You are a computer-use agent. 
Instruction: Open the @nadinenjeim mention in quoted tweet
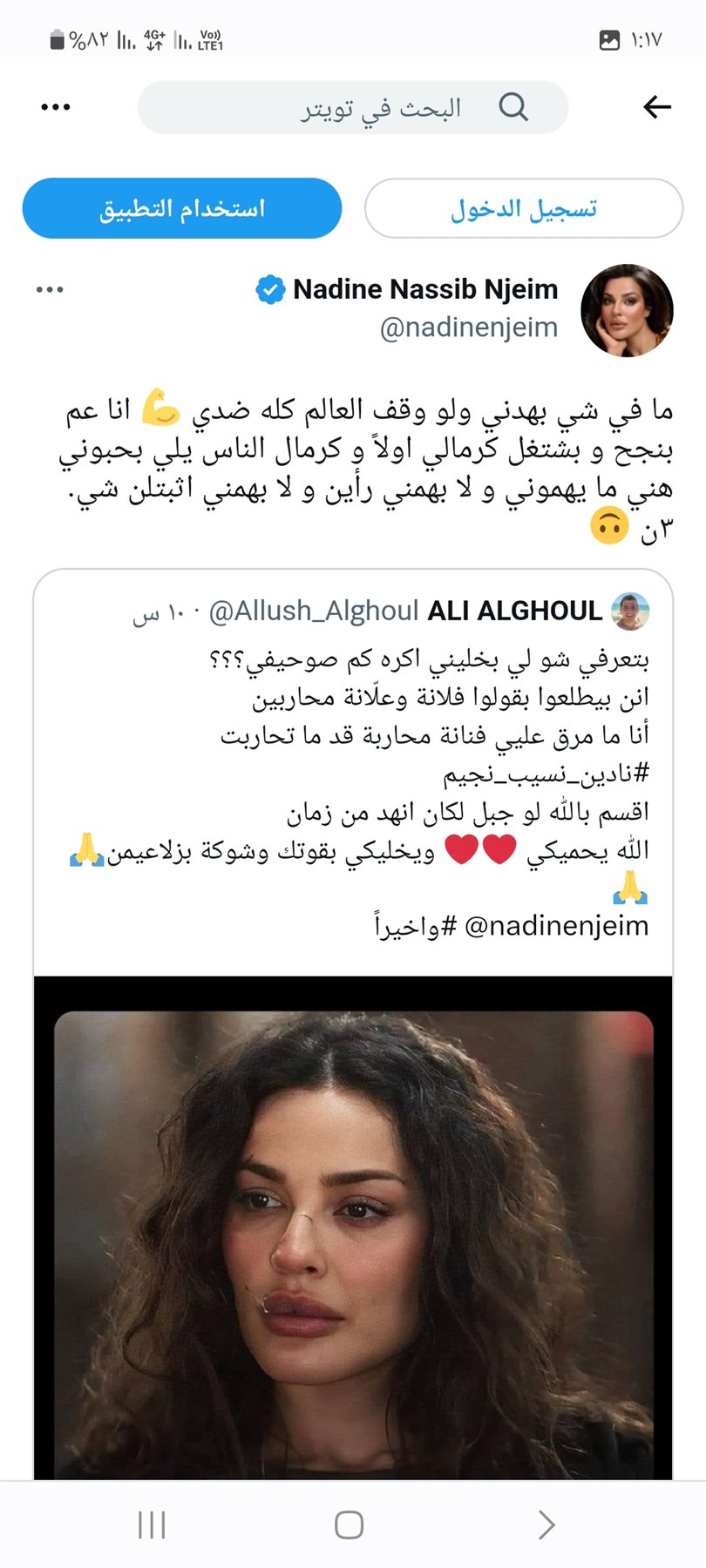click(x=557, y=926)
